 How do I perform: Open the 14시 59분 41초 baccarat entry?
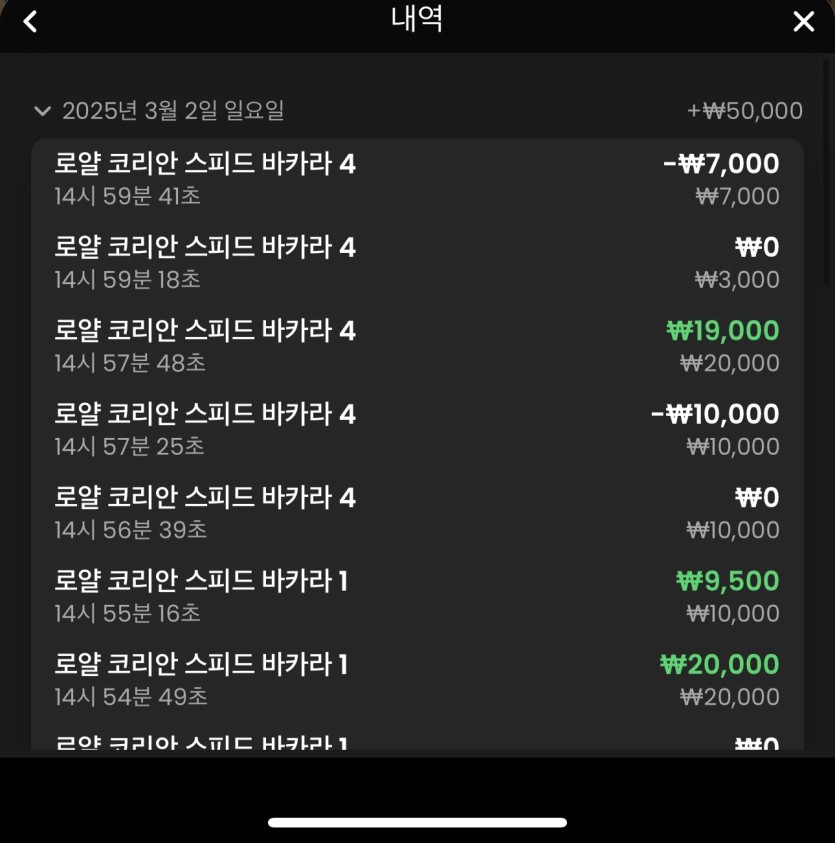pyautogui.click(x=416, y=179)
